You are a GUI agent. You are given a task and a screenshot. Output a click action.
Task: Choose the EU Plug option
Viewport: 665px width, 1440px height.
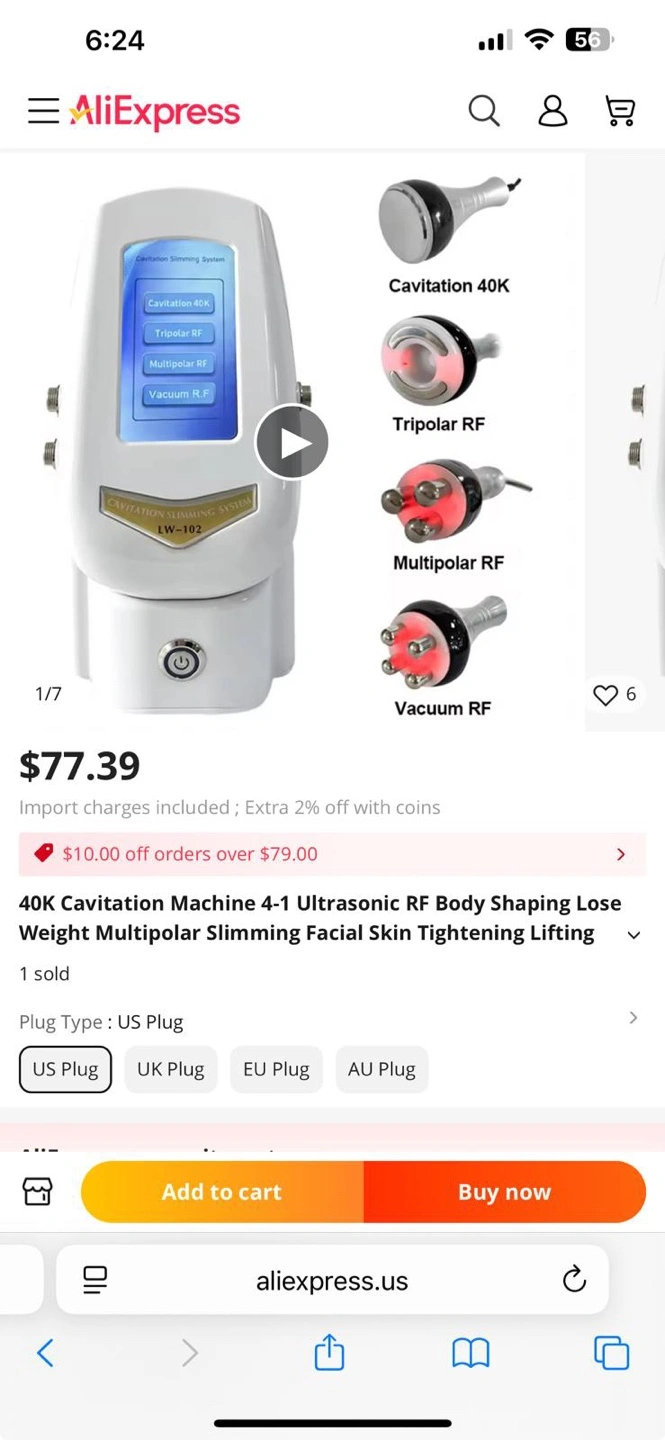(x=276, y=1069)
